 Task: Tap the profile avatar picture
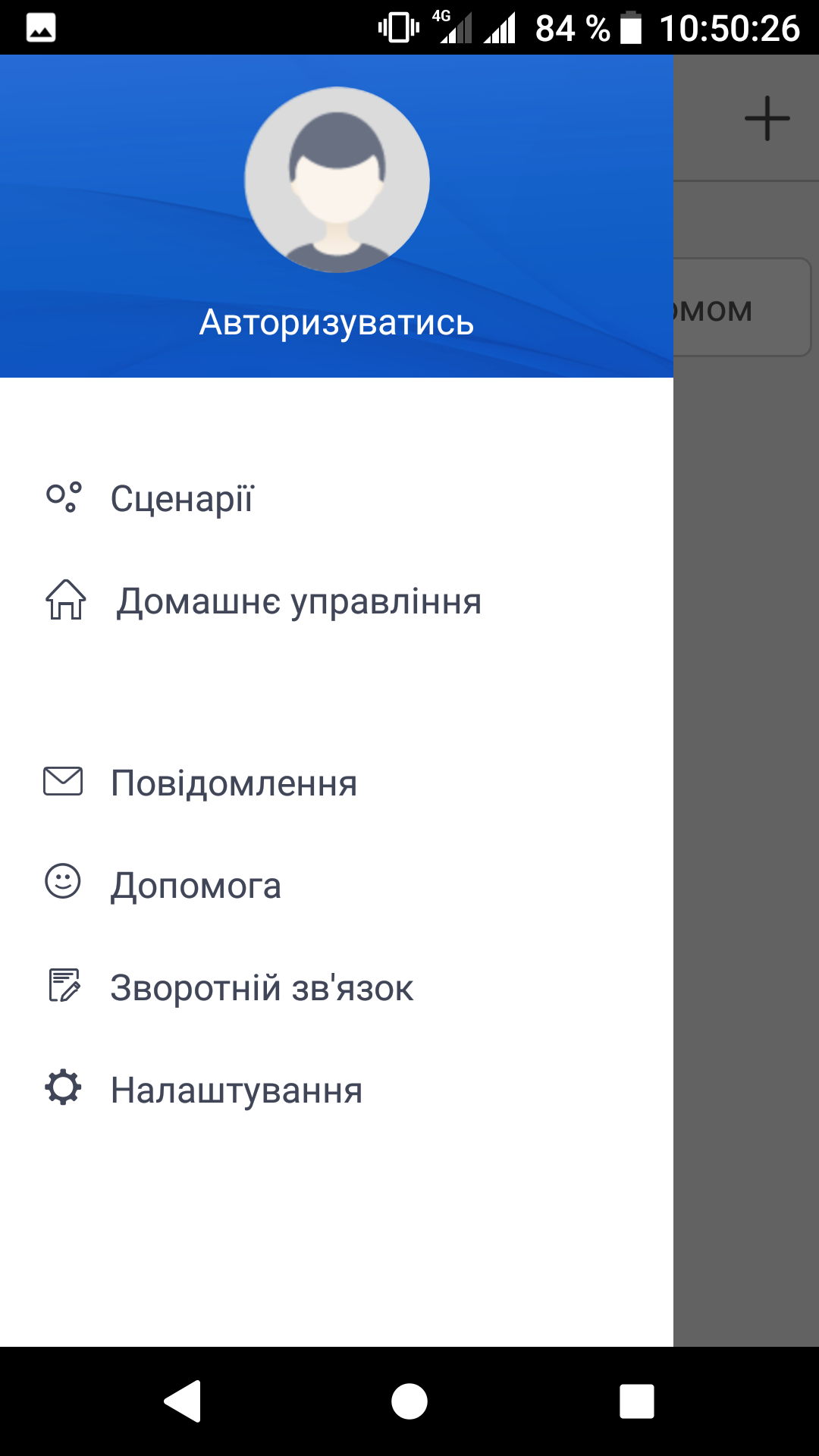point(337,180)
